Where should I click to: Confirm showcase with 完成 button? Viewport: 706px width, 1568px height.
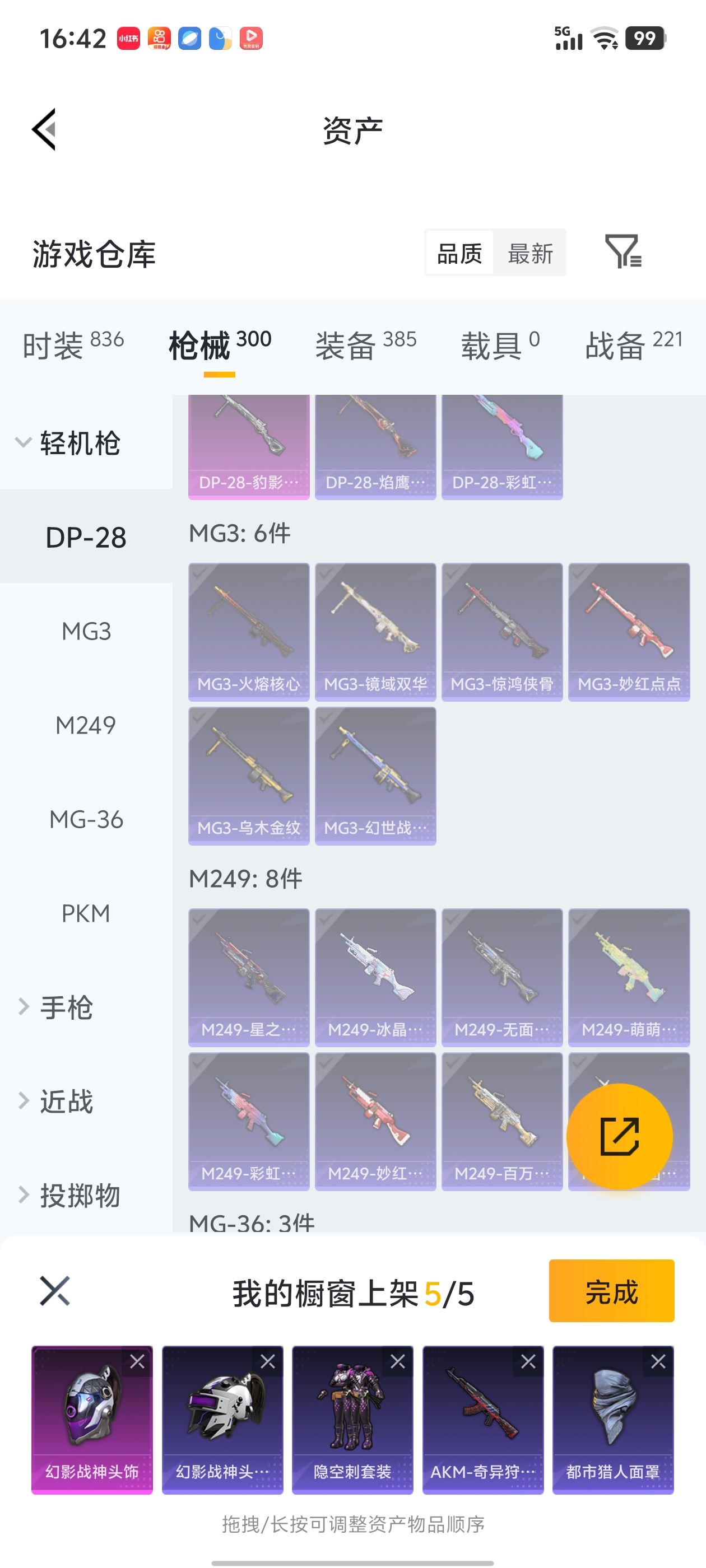coord(611,1290)
